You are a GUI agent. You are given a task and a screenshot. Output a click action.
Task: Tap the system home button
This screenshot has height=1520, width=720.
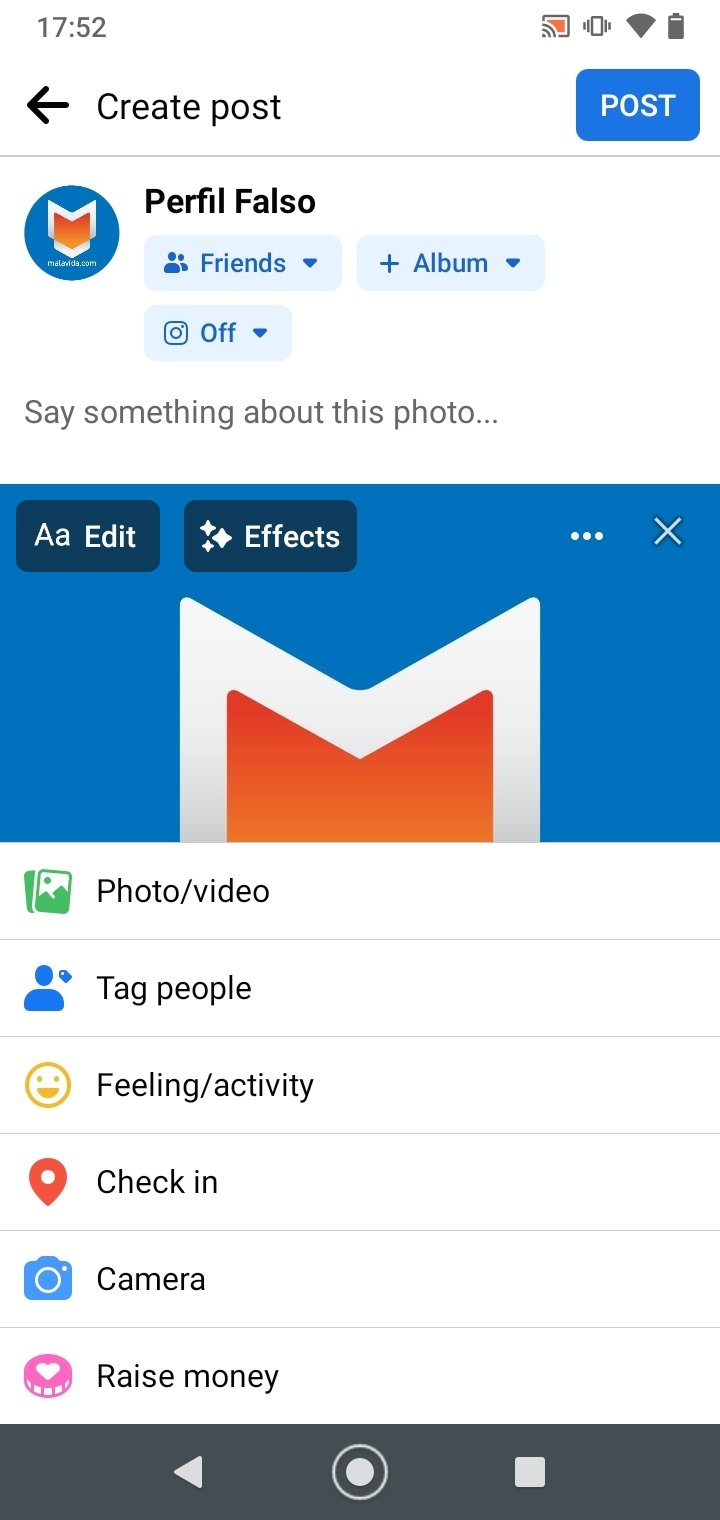[360, 1472]
